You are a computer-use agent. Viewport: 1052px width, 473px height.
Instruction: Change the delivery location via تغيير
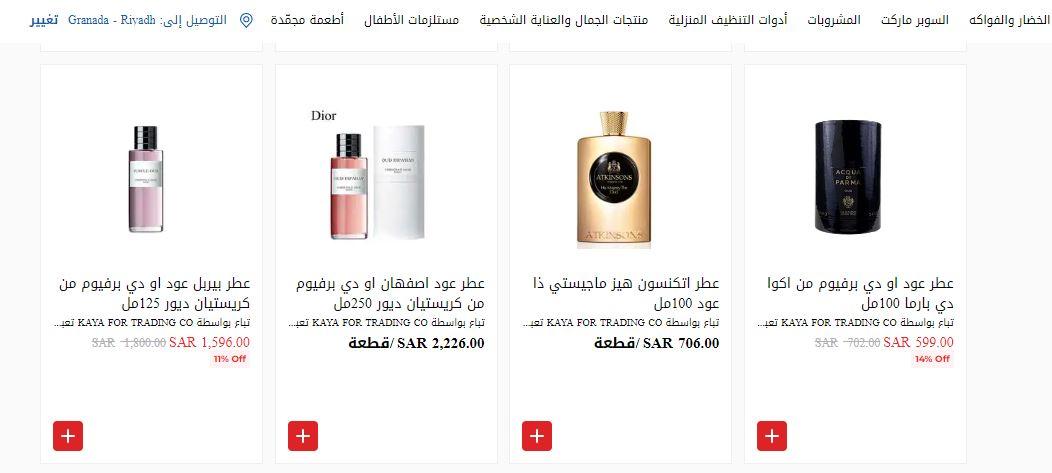coord(43,20)
